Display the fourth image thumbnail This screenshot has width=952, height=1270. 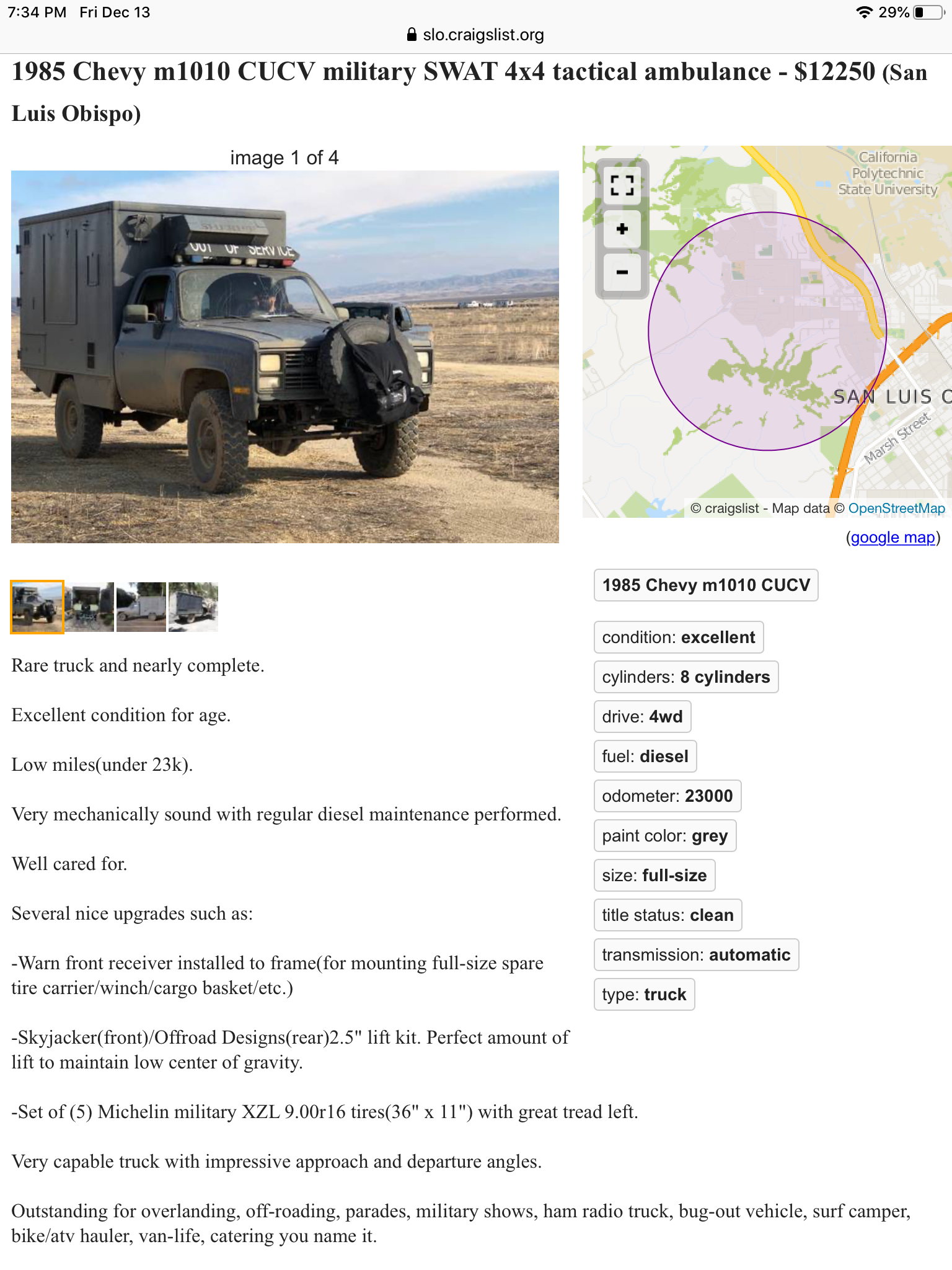(x=193, y=606)
